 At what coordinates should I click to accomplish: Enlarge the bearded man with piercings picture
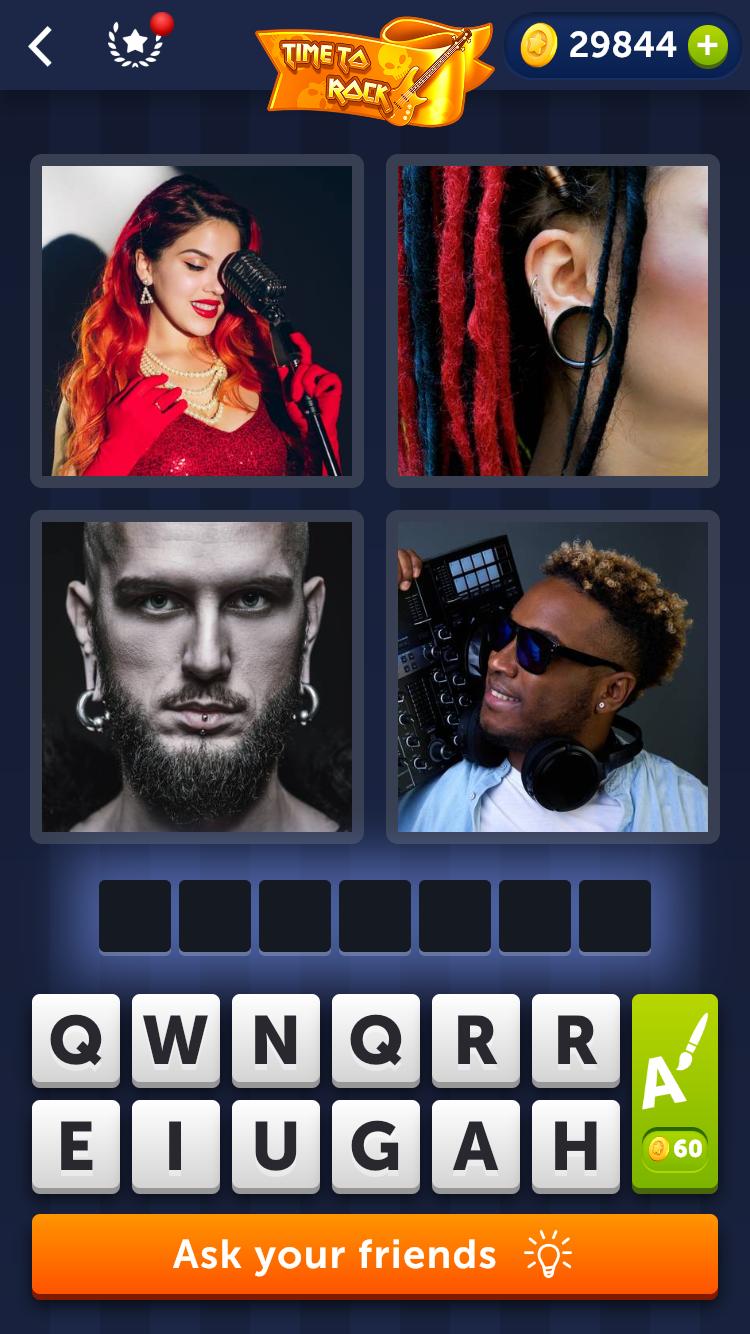pos(197,677)
